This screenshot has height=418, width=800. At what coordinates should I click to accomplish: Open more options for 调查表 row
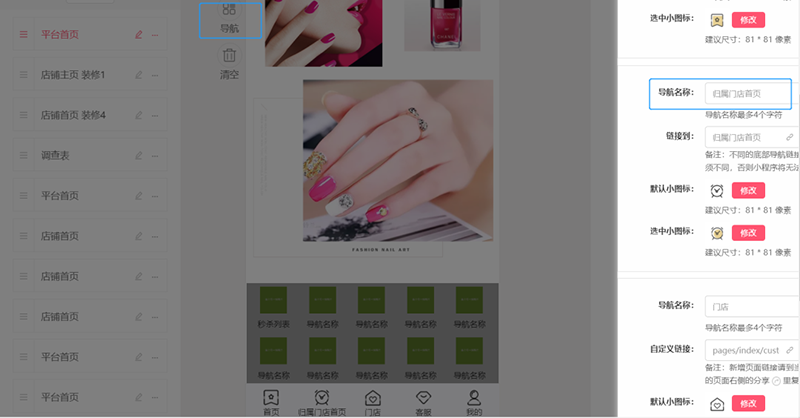click(155, 155)
